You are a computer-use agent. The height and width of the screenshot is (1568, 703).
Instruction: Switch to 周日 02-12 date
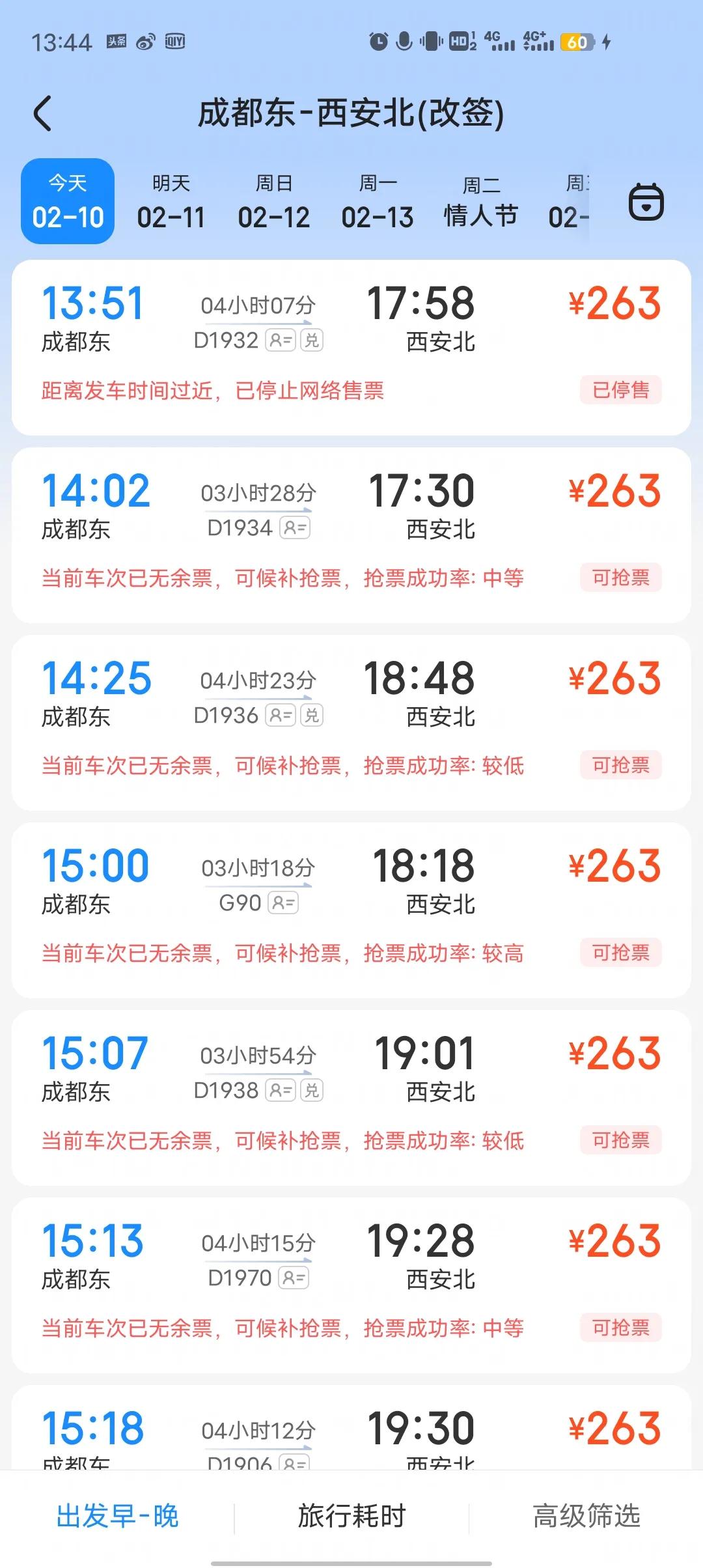tap(274, 201)
